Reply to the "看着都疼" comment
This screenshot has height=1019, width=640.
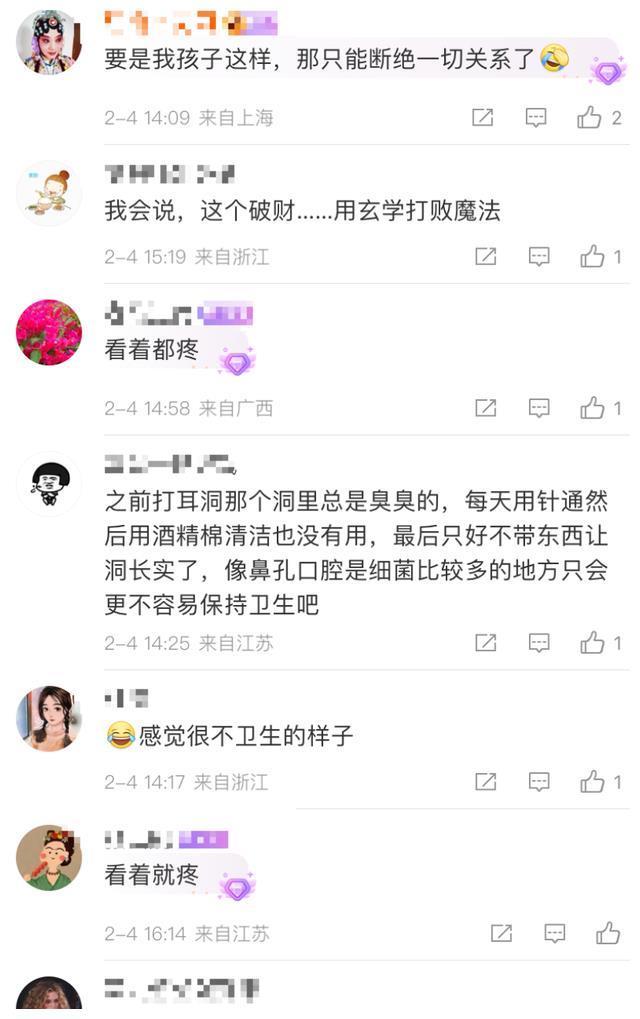click(x=539, y=408)
